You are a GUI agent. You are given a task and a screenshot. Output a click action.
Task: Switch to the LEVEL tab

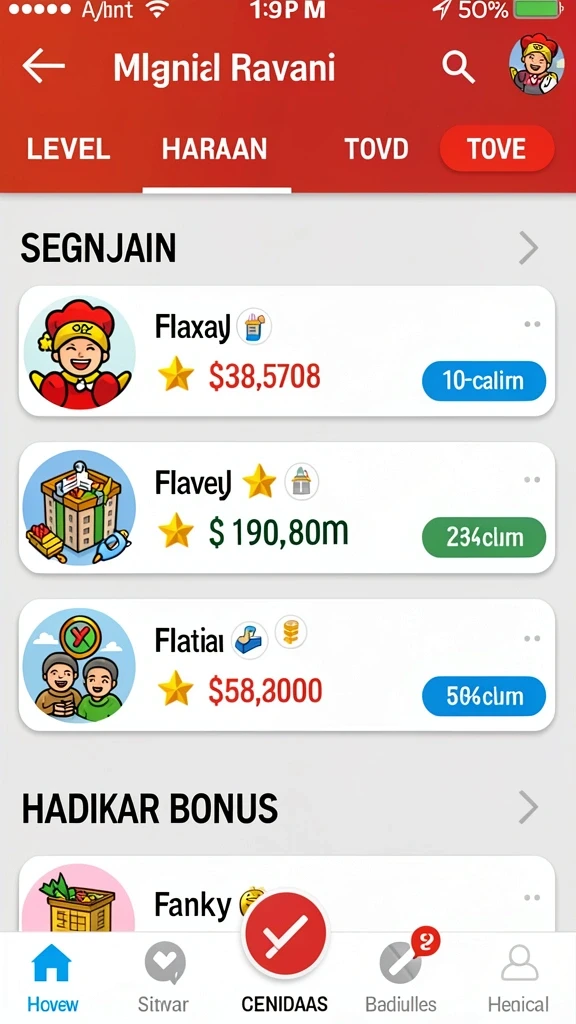tap(68, 149)
